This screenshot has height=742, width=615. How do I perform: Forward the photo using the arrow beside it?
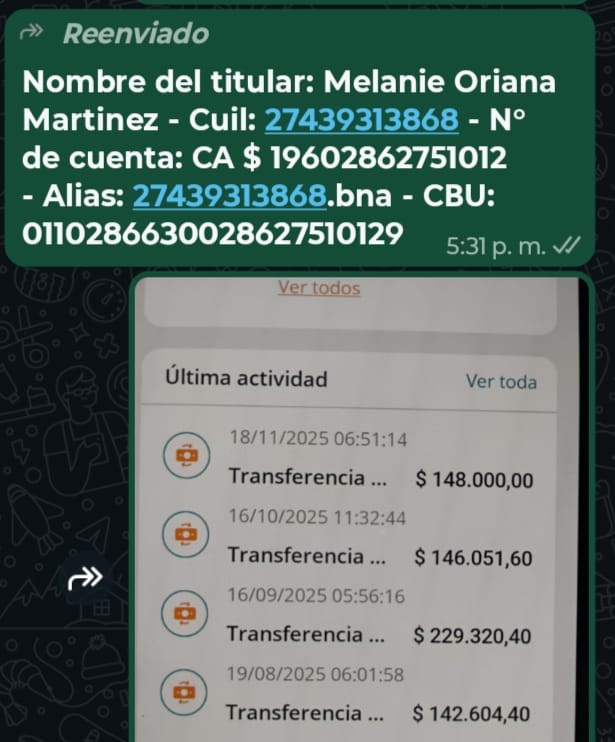86,577
